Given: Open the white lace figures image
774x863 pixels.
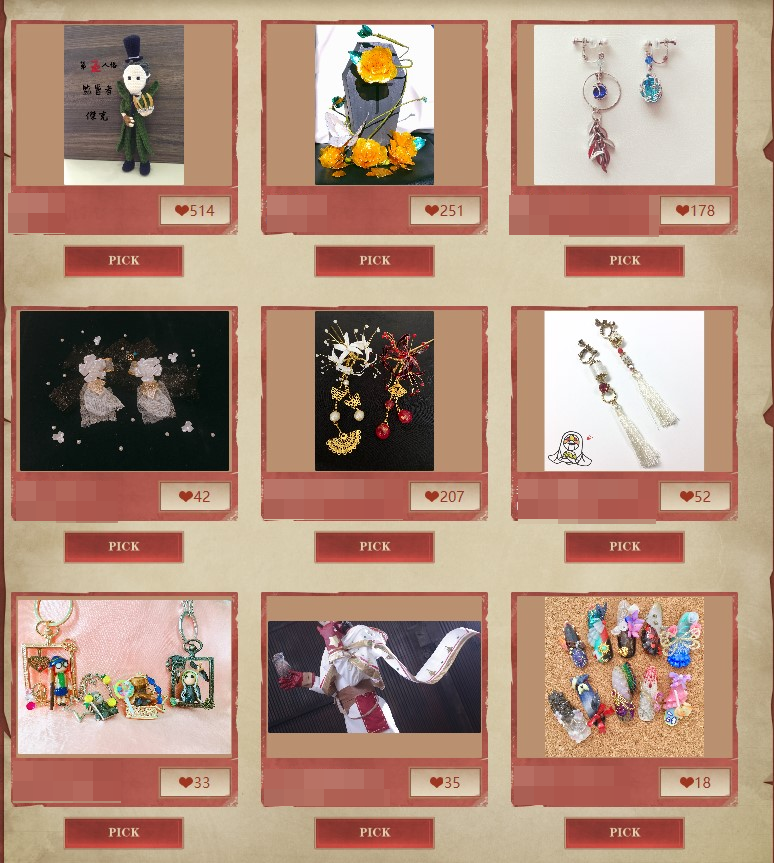Looking at the screenshot, I should [x=124, y=391].
